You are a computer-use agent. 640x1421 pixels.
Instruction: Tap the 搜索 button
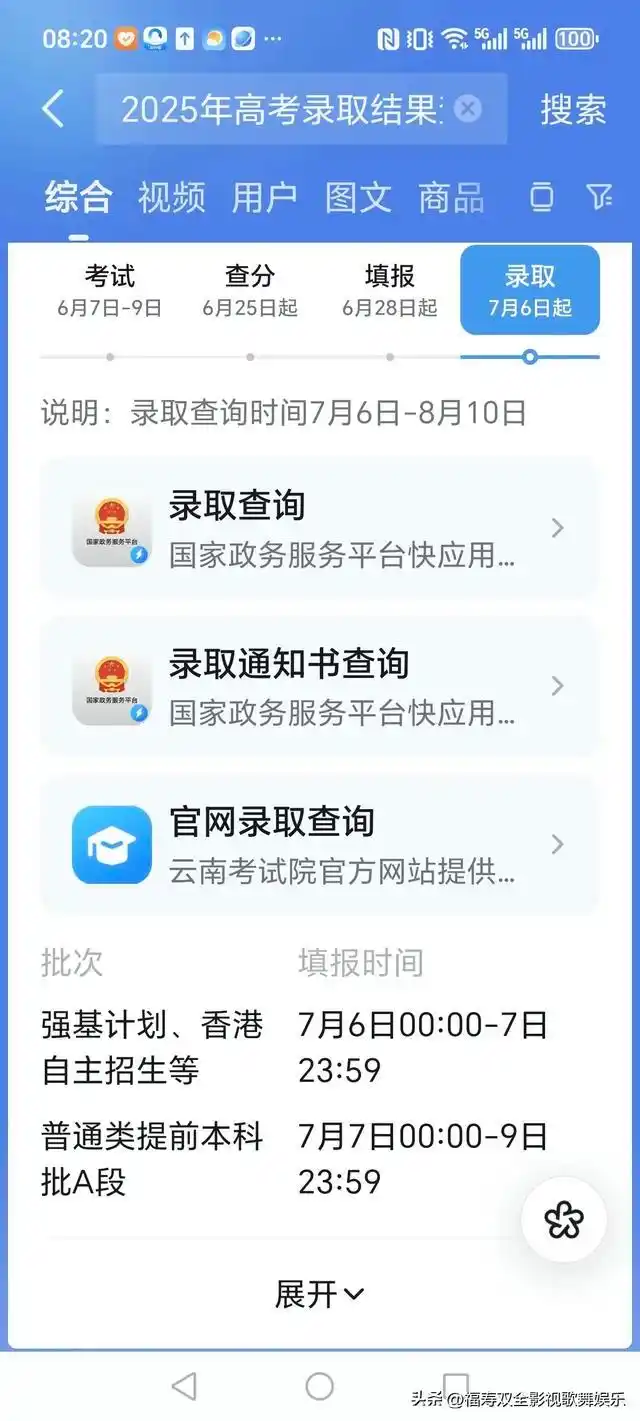(x=573, y=109)
